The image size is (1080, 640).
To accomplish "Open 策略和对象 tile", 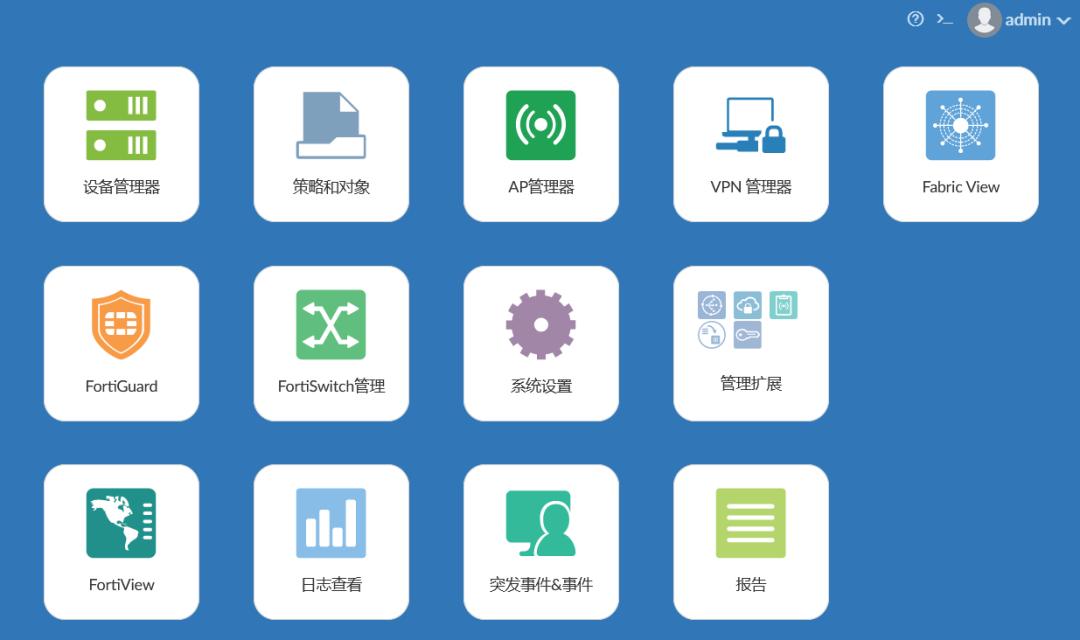I will tap(331, 144).
